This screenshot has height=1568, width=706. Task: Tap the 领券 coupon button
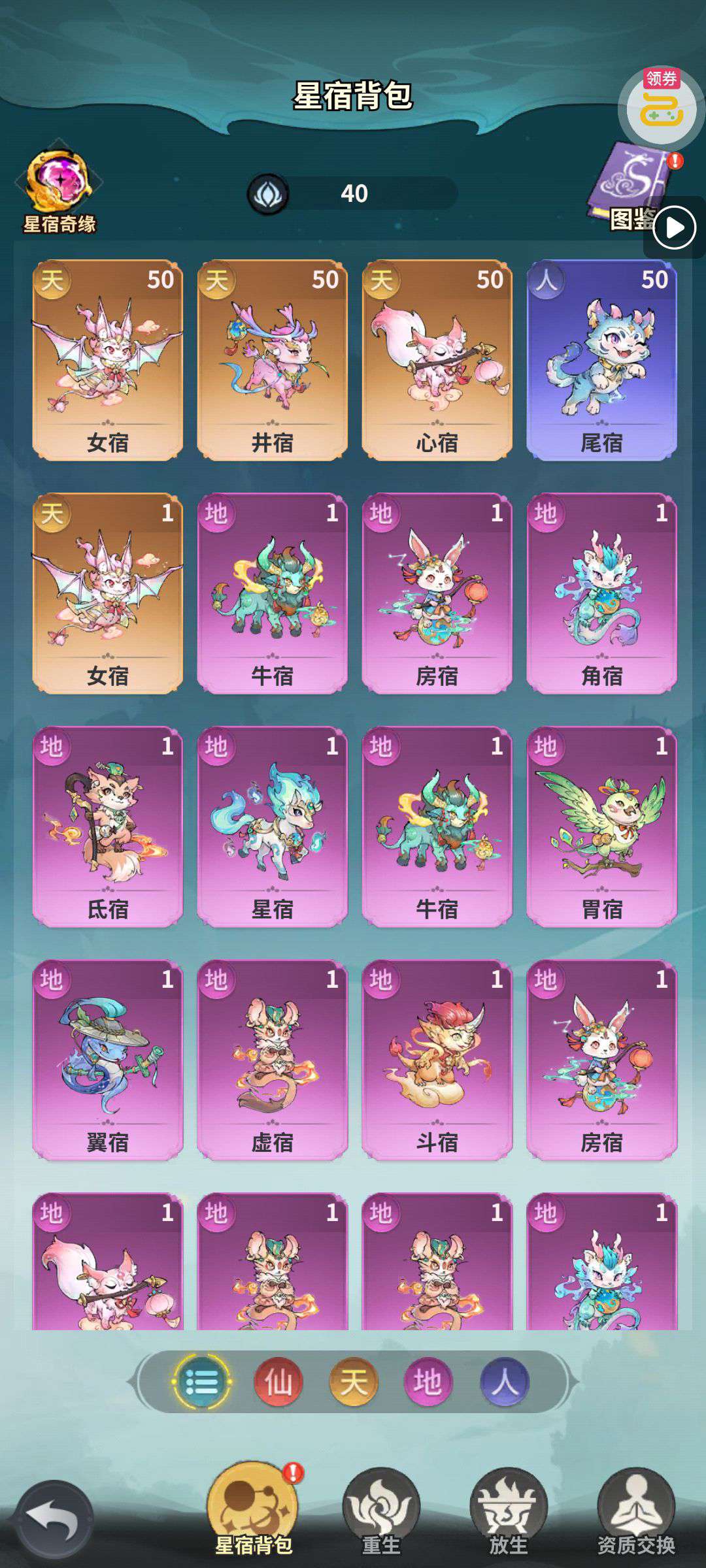point(662,106)
